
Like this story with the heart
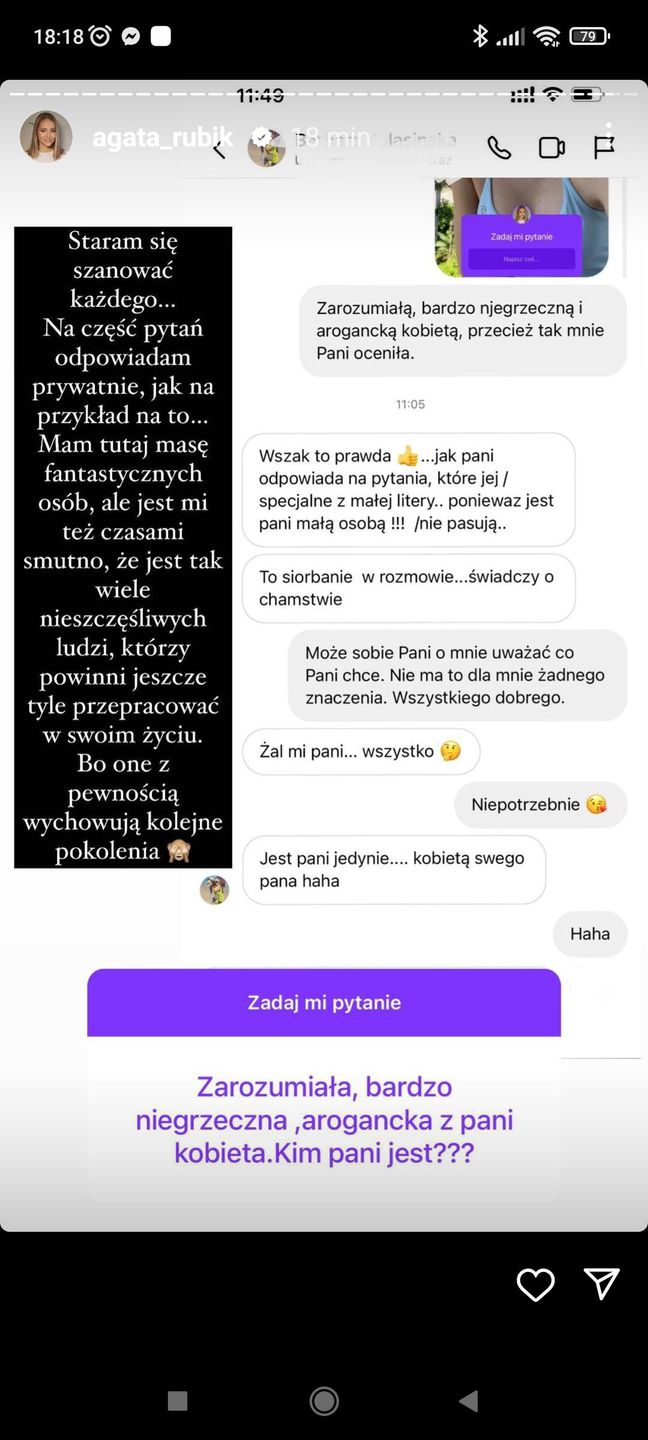click(x=535, y=1285)
